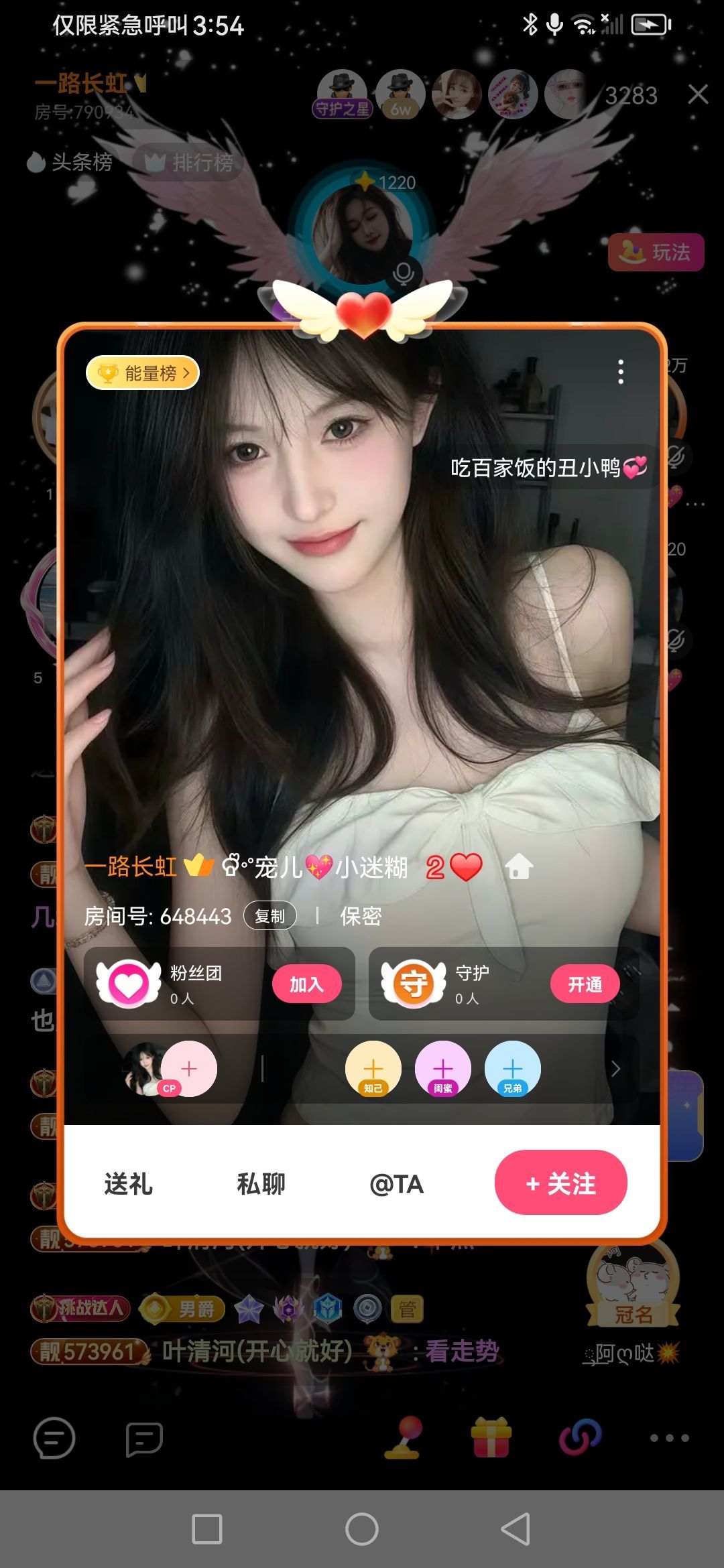
Task: Open the gift box icon
Action: click(491, 1437)
